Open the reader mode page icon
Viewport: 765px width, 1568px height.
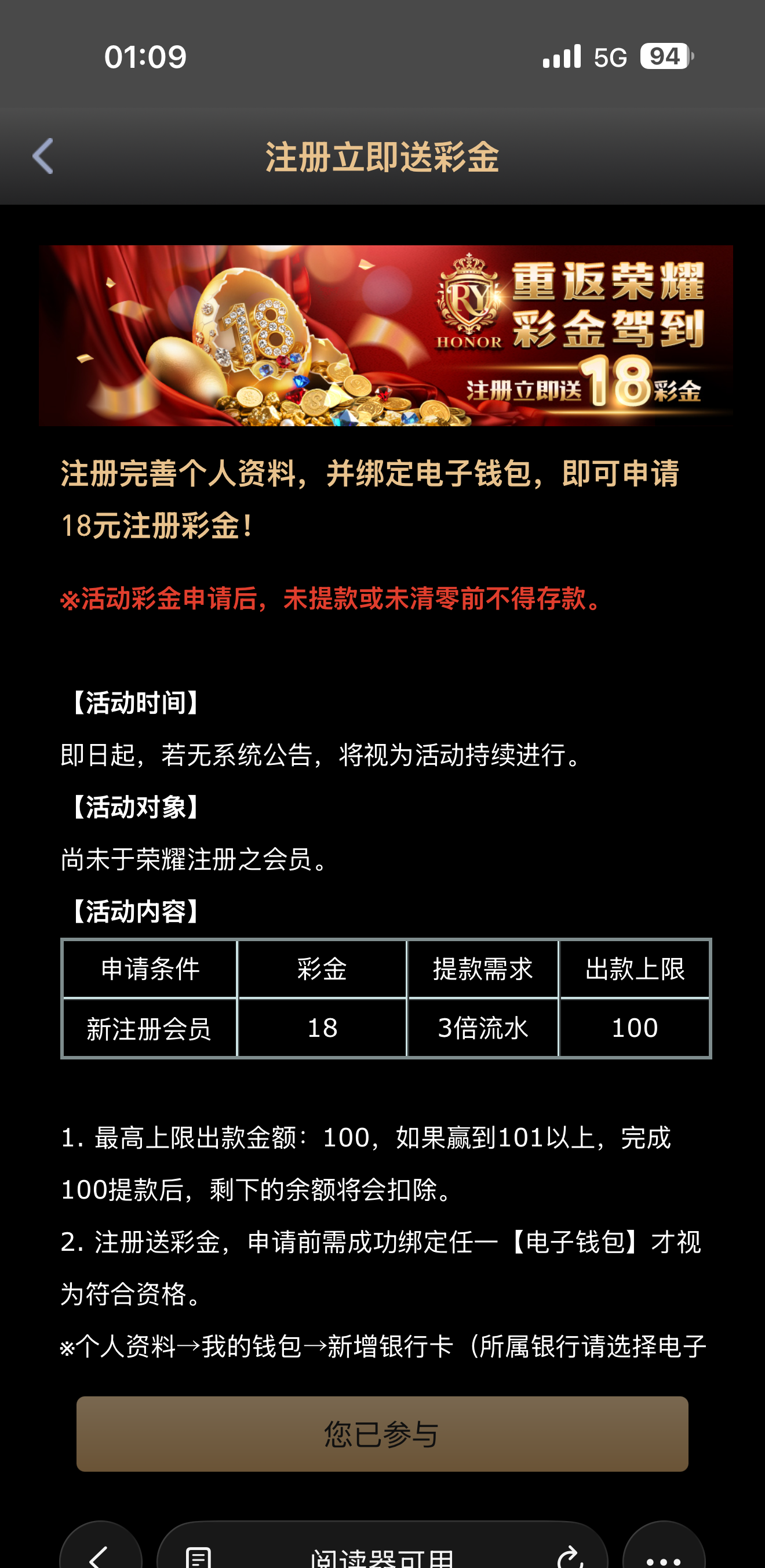[198, 1556]
